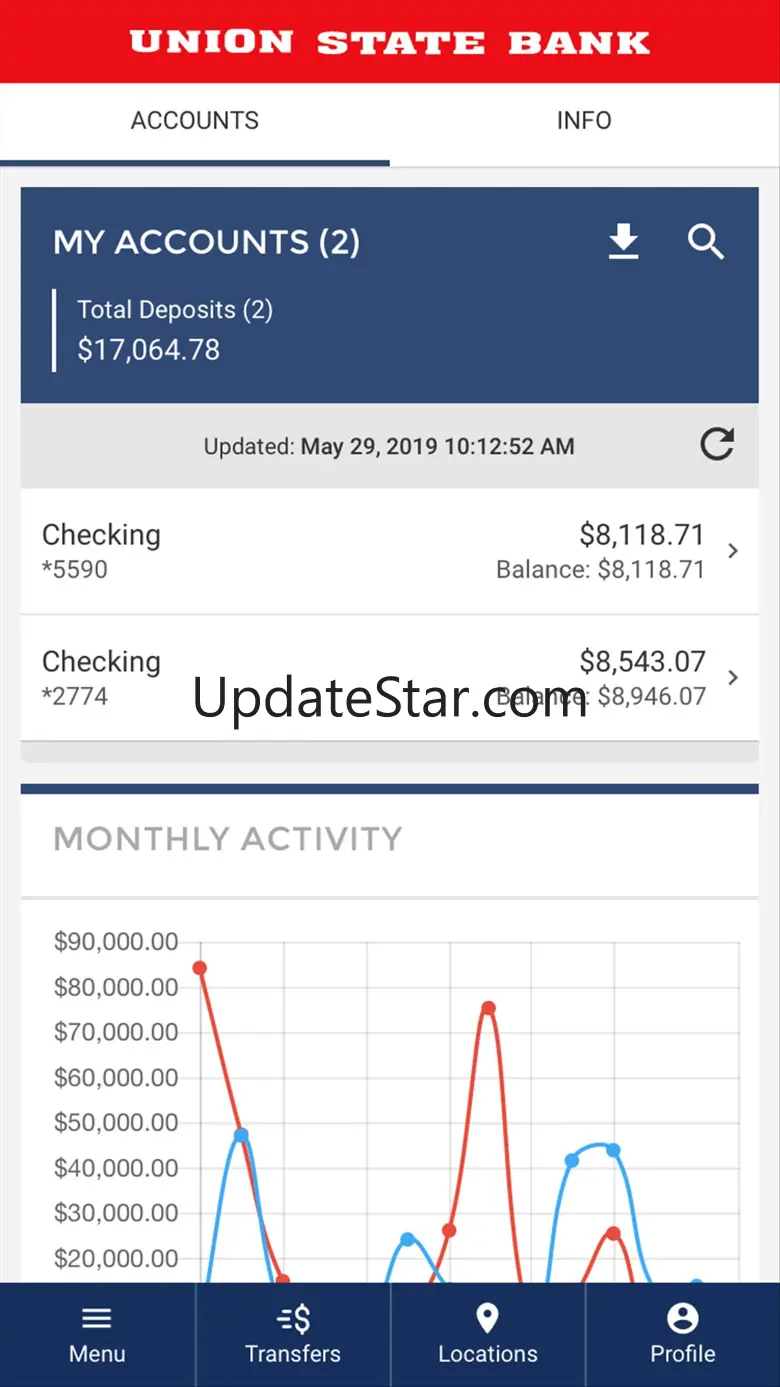Image resolution: width=780 pixels, height=1387 pixels.
Task: Go to Transfers
Action: click(293, 1334)
